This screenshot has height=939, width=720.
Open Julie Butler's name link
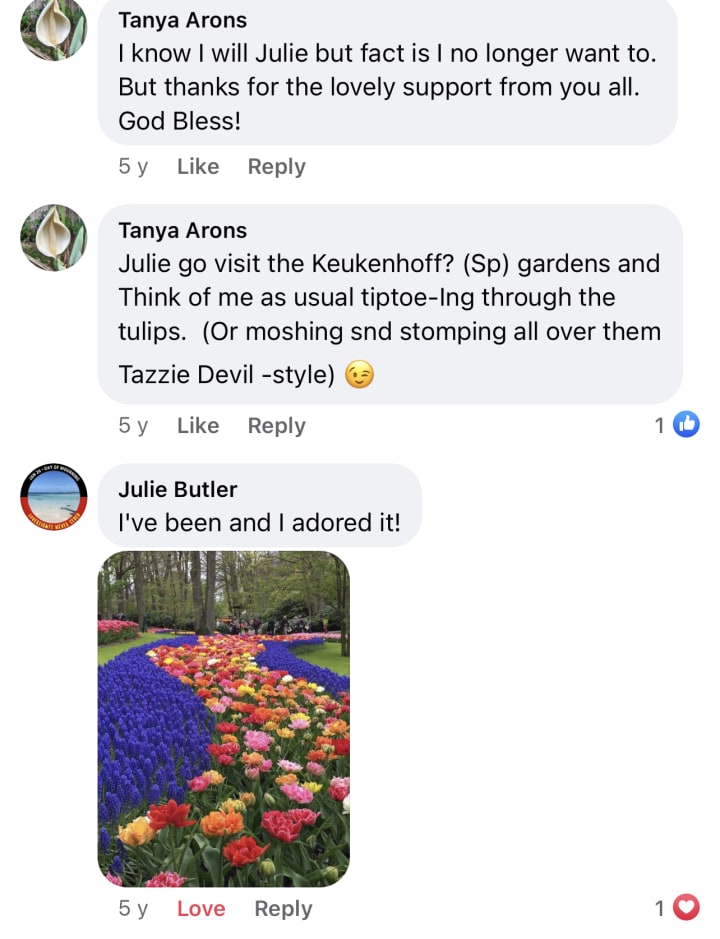click(x=177, y=489)
